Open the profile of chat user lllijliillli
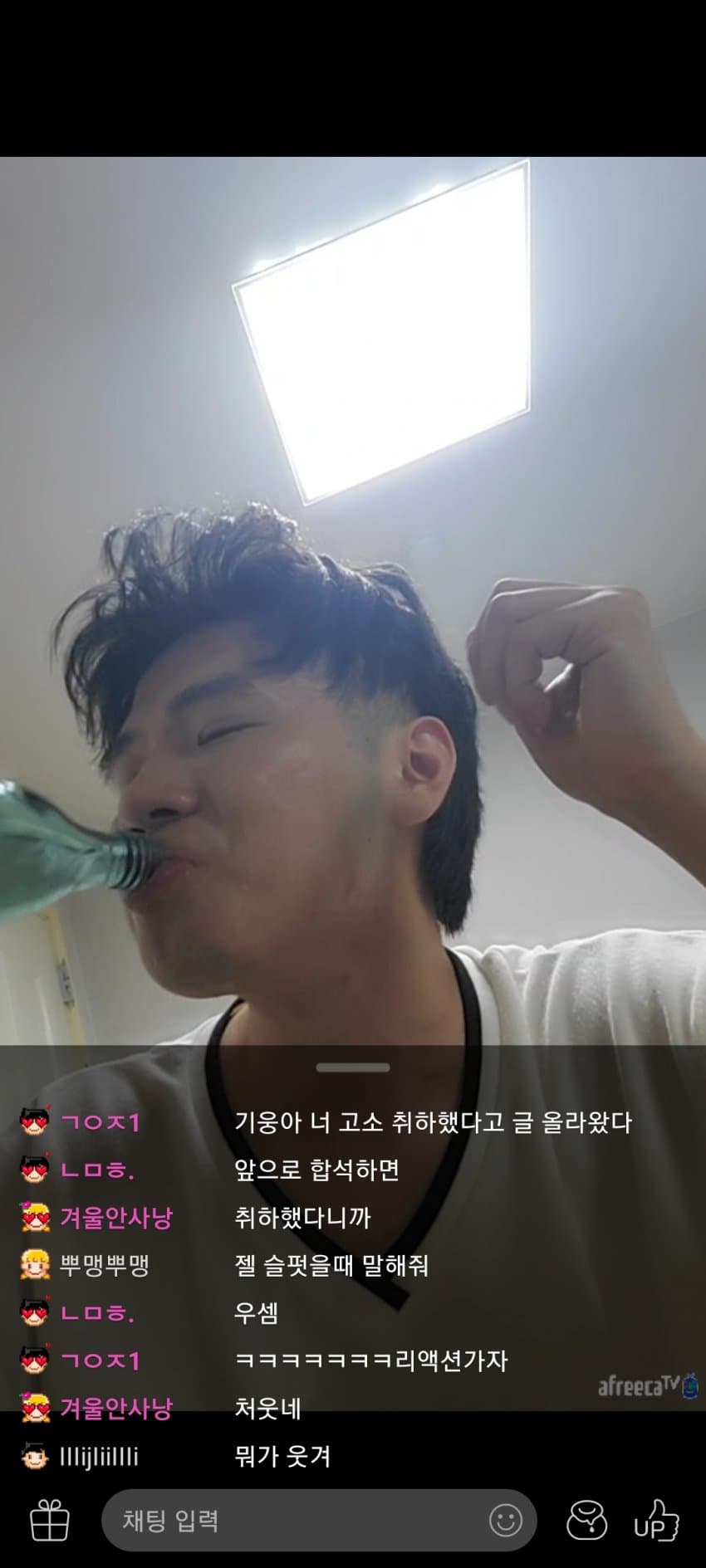Screen dimensions: 706x1568 pyautogui.click(x=98, y=1455)
